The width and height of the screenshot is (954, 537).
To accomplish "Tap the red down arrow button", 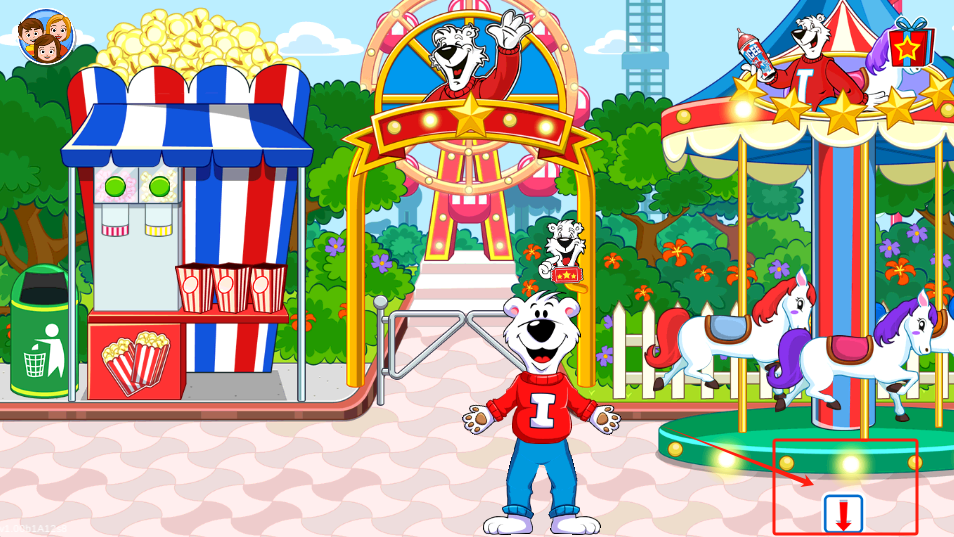I will click(843, 514).
